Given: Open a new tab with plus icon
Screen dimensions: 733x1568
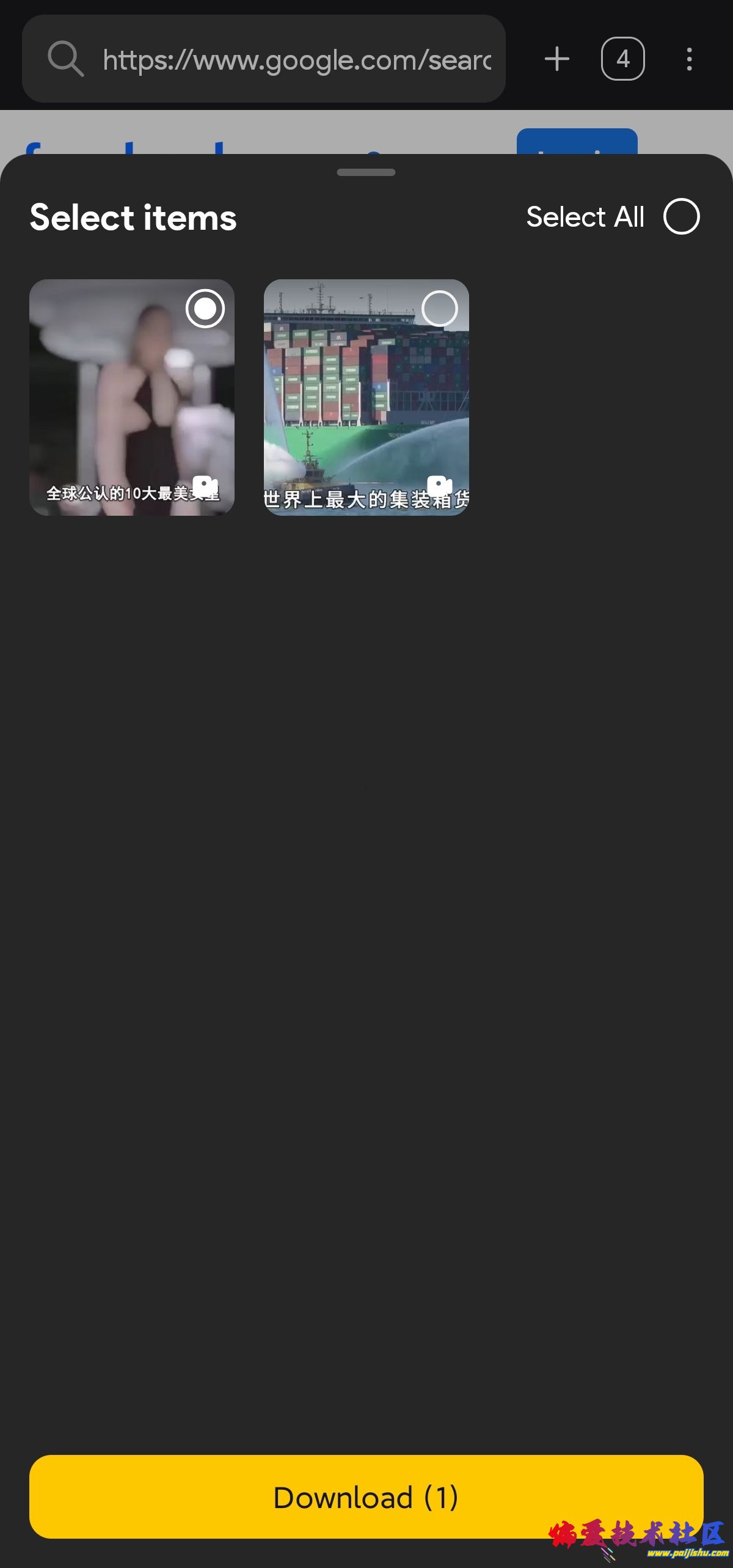Looking at the screenshot, I should (x=556, y=59).
